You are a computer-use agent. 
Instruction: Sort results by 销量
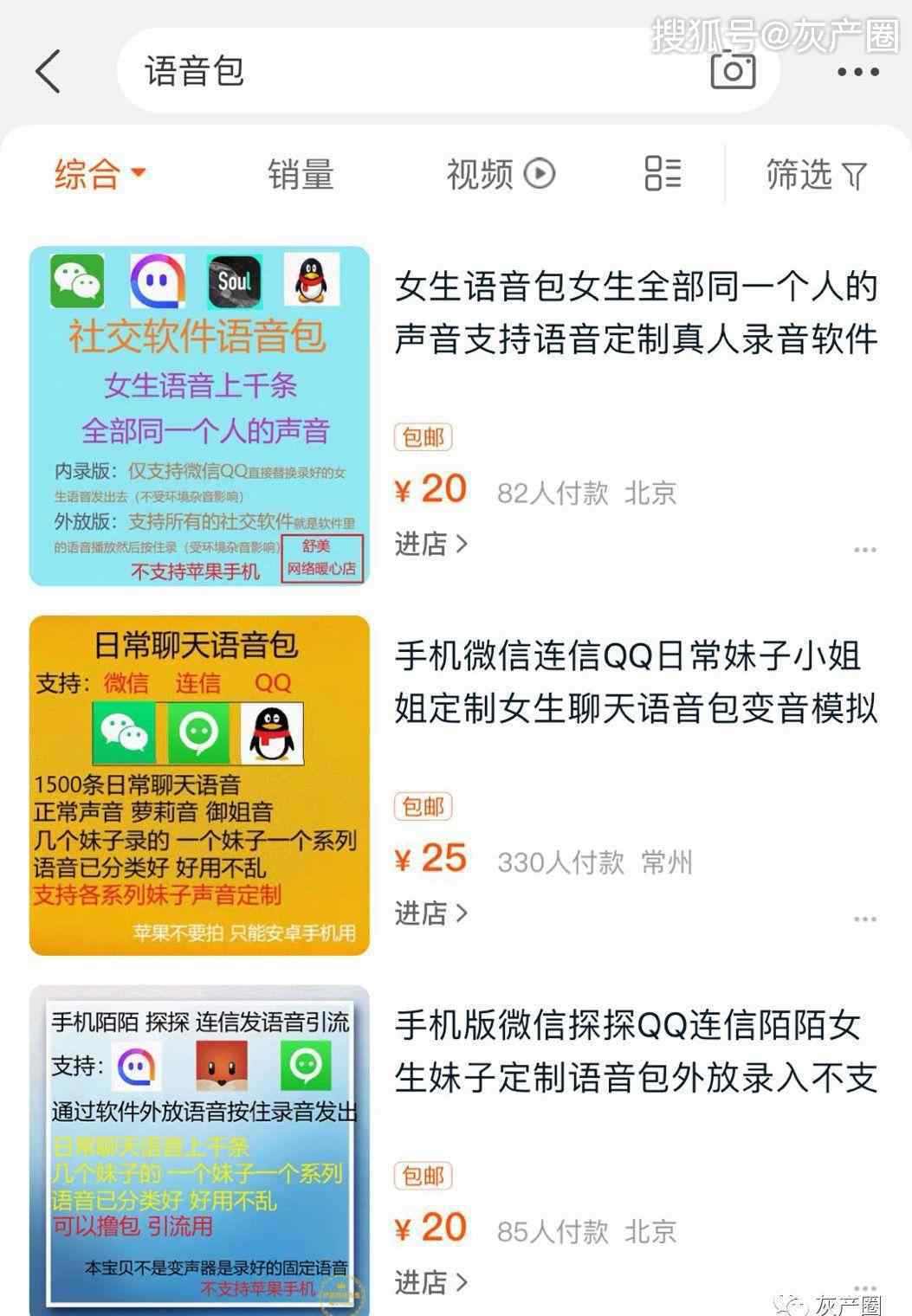301,174
